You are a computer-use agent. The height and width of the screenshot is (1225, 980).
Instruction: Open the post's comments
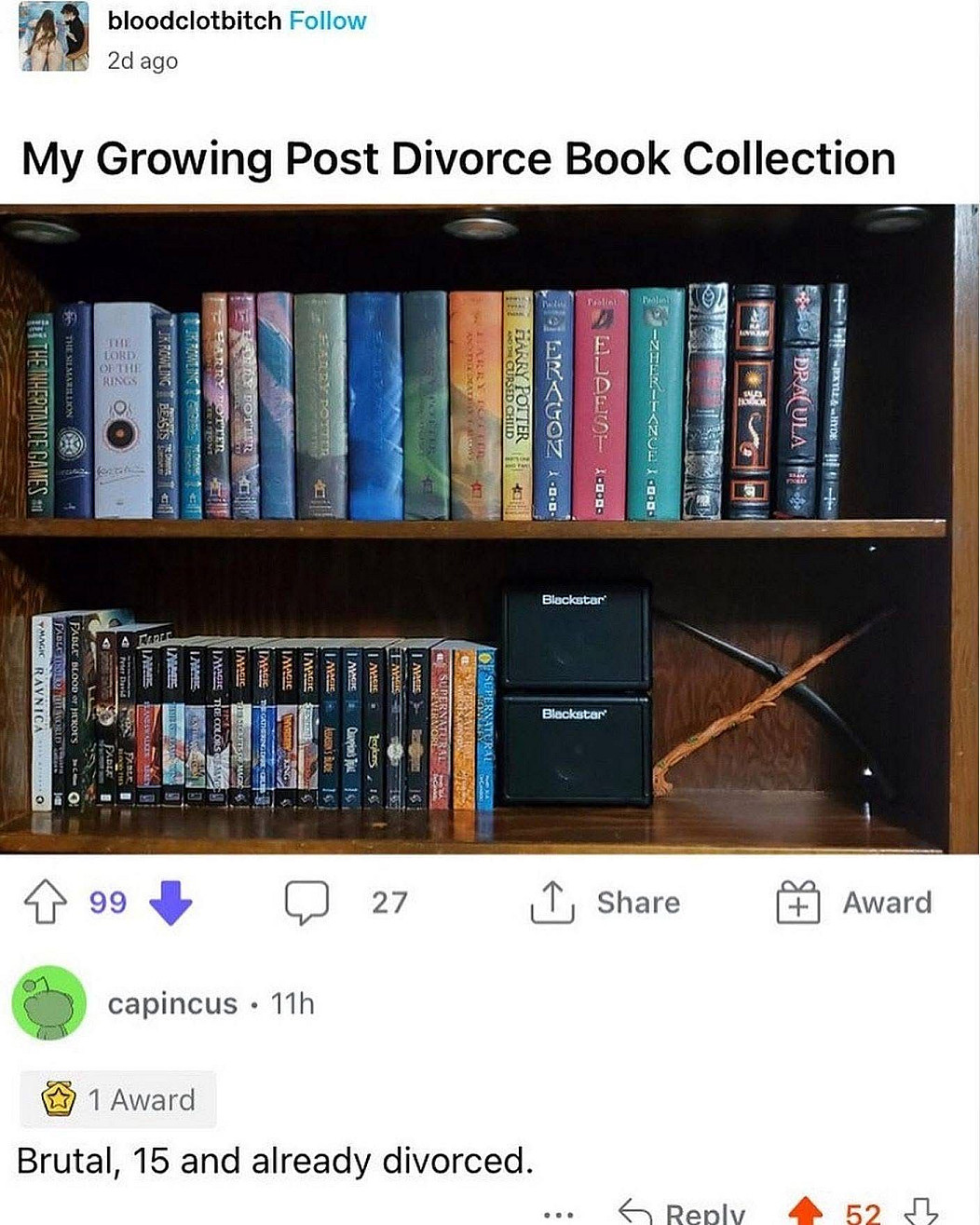[x=306, y=903]
